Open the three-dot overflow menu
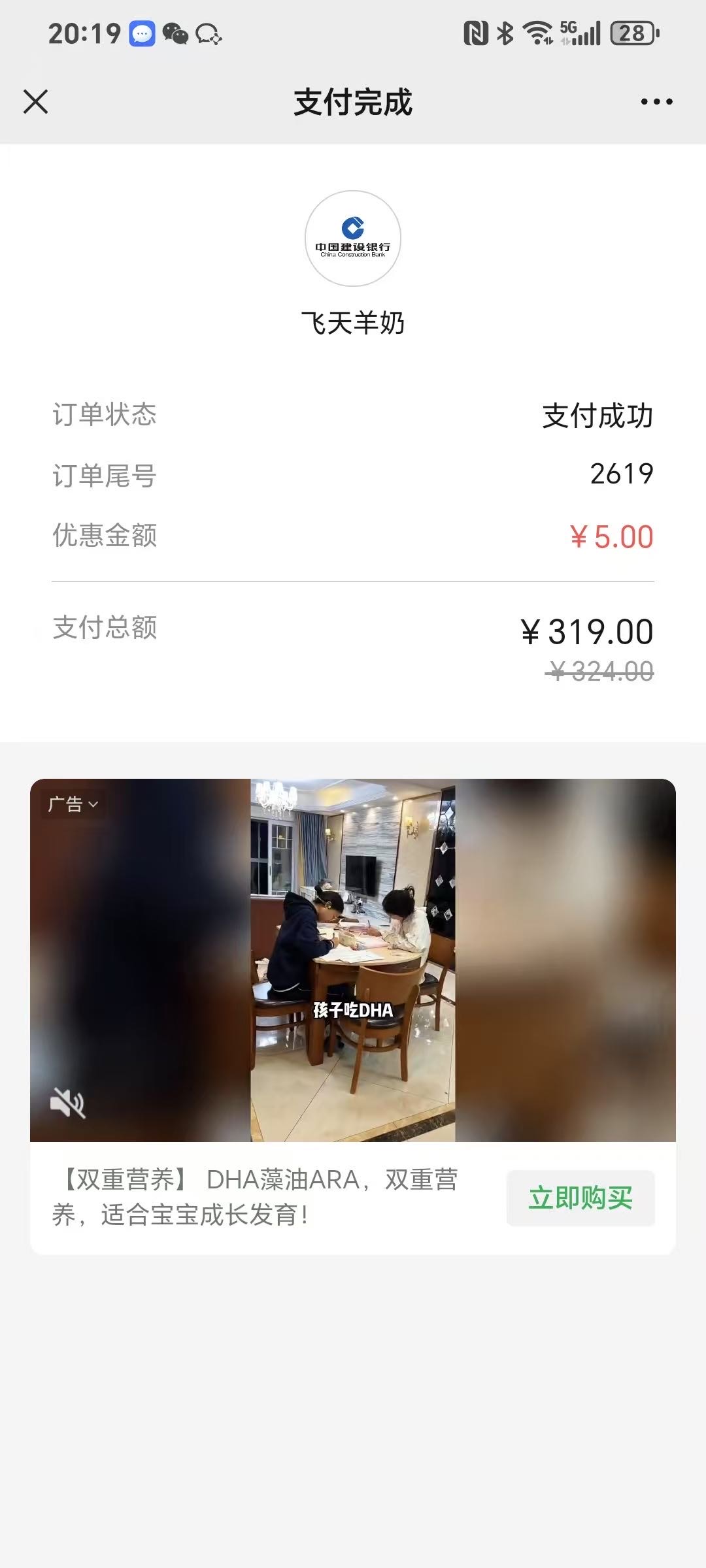The height and width of the screenshot is (1568, 706). click(656, 102)
